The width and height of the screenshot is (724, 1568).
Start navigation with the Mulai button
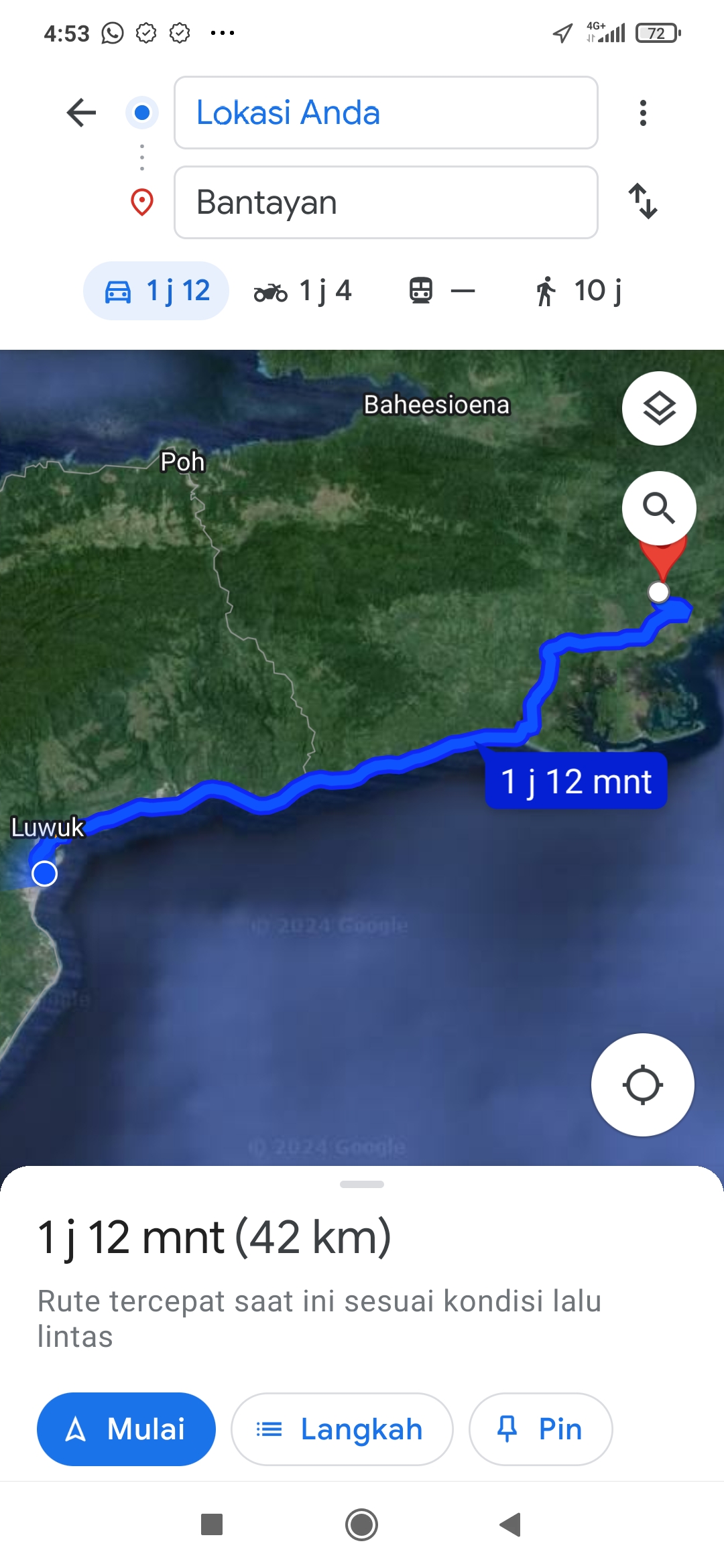click(x=126, y=1429)
